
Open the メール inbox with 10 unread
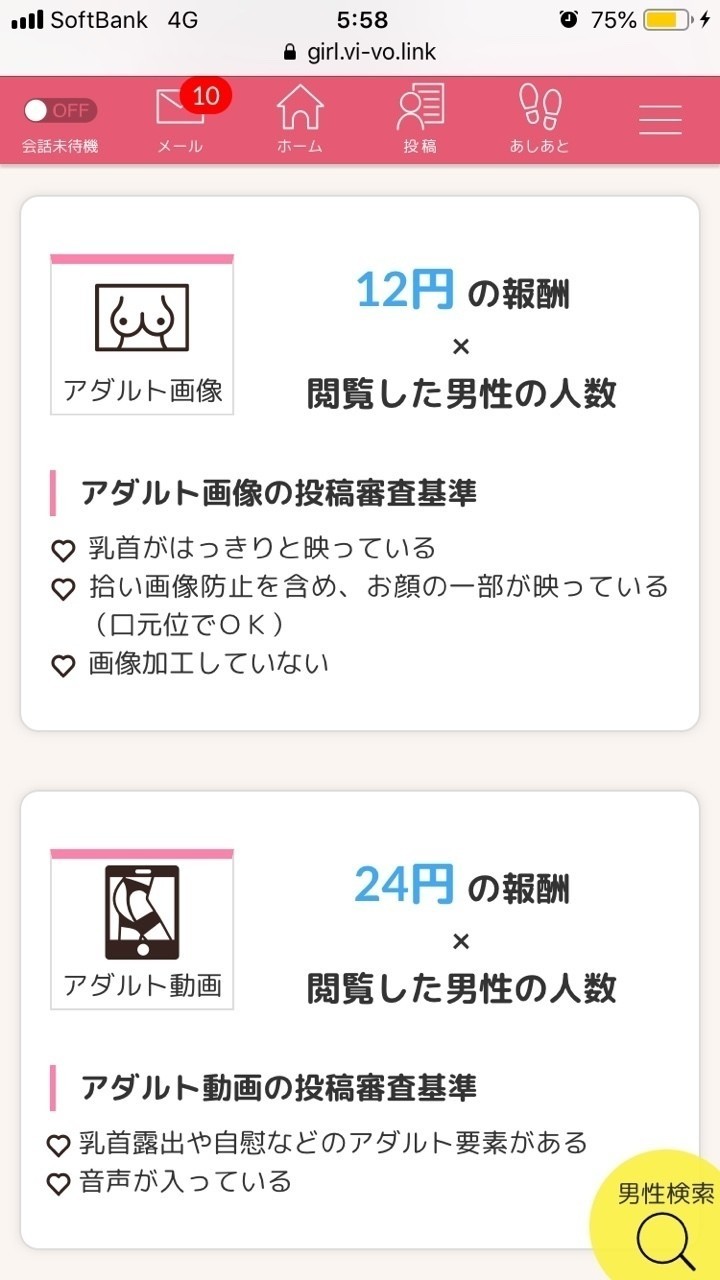pyautogui.click(x=181, y=119)
